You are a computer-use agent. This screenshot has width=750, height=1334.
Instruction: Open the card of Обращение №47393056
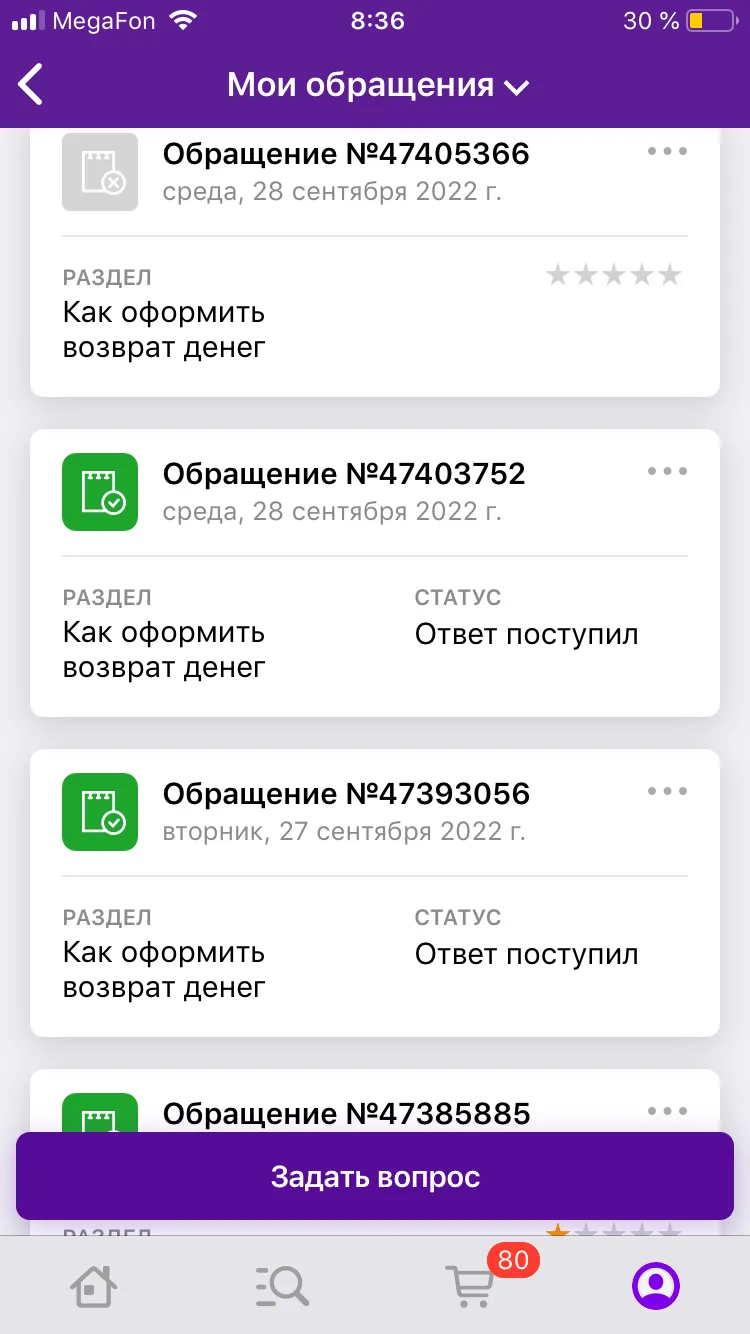[x=375, y=893]
